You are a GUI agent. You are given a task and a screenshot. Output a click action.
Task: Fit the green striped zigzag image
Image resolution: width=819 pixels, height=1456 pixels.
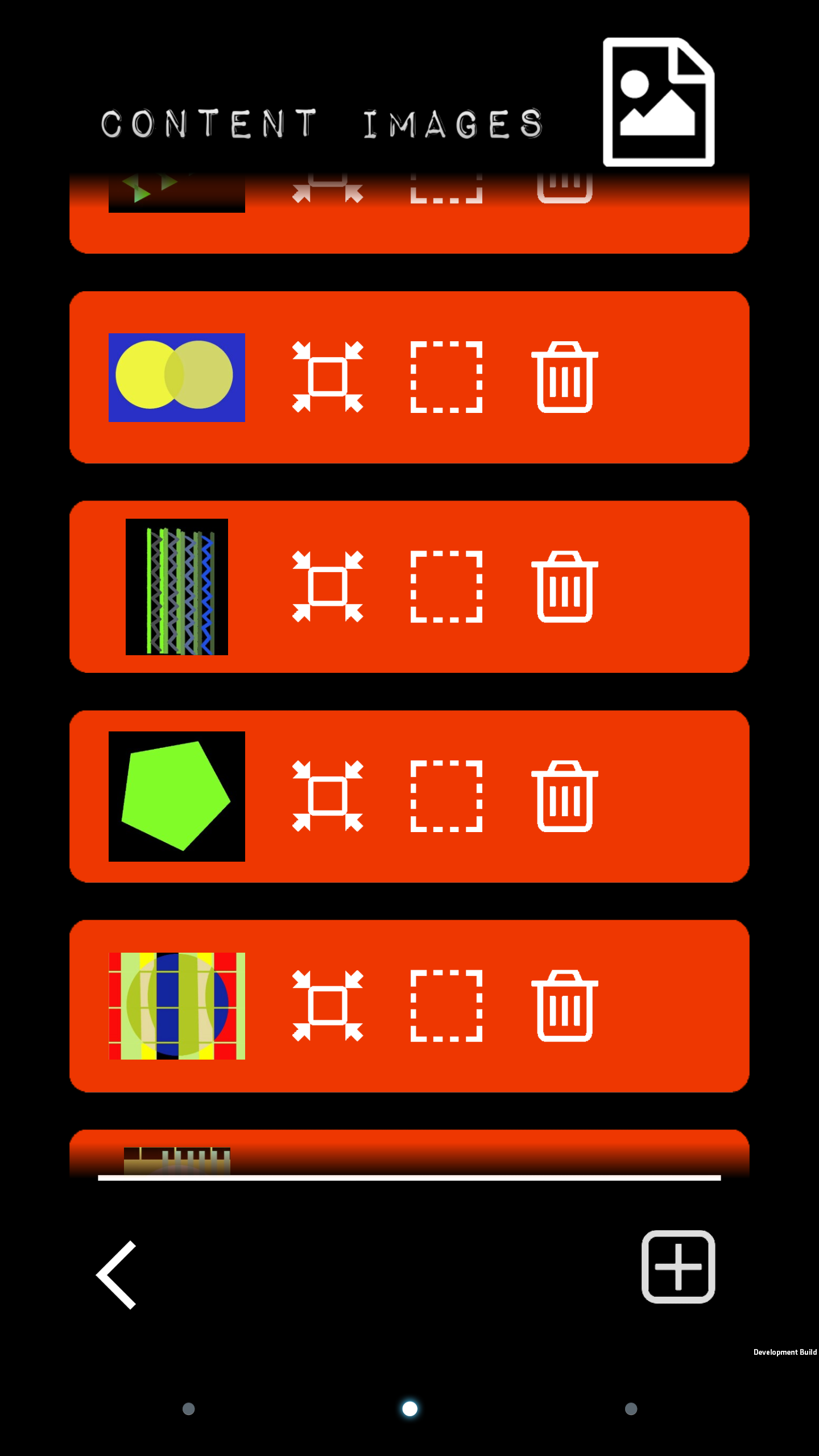click(328, 586)
